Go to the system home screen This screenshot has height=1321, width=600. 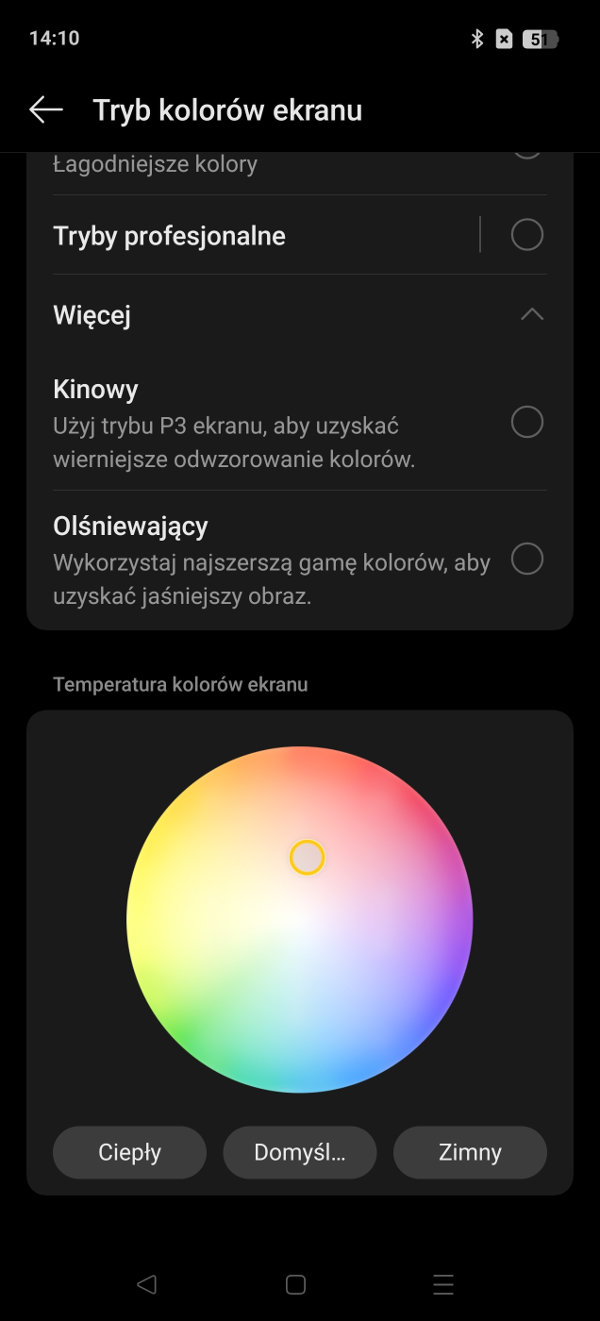(296, 1285)
